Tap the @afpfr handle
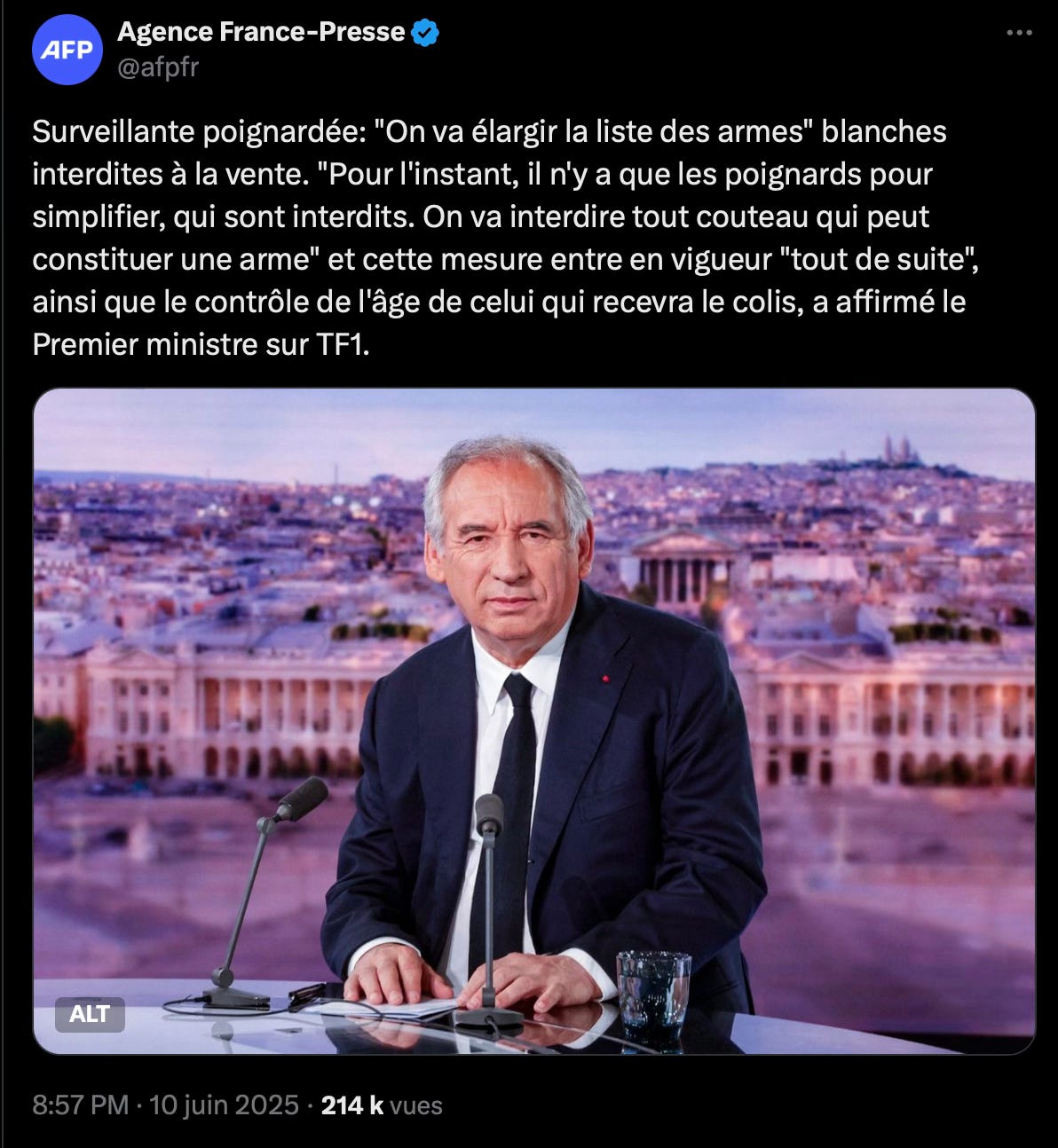 [x=157, y=67]
